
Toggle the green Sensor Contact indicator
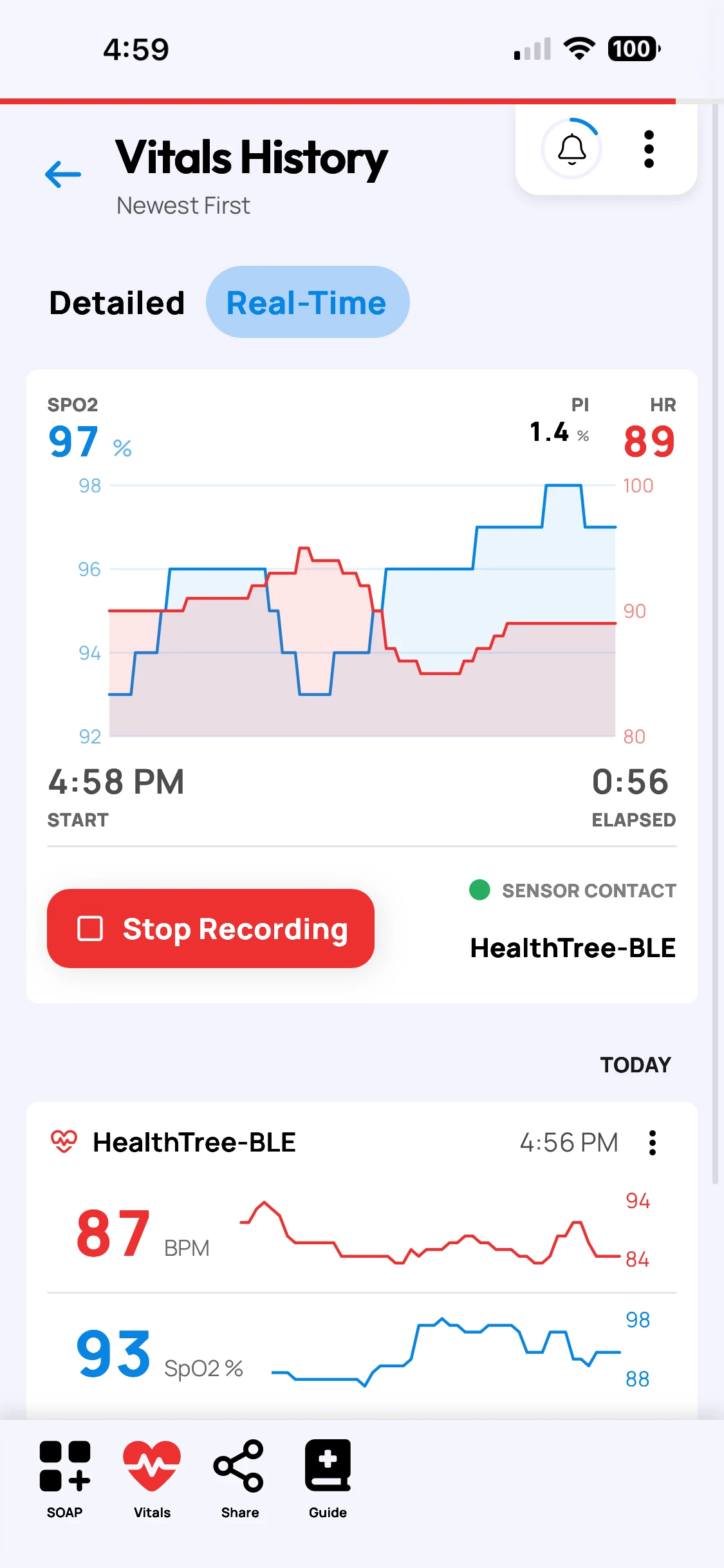479,891
